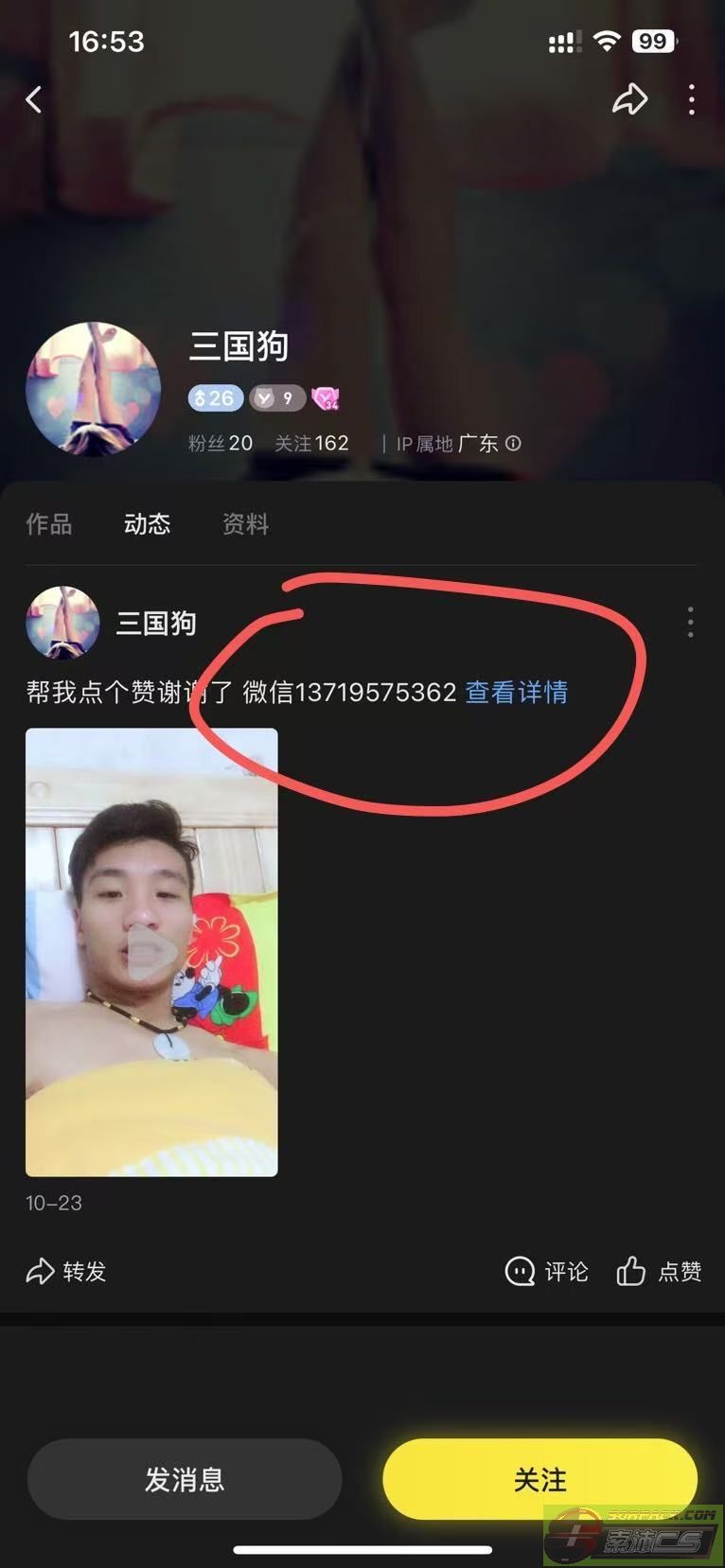Open the profile overflow menu in the header
The width and height of the screenshot is (725, 1568).
coord(692,99)
